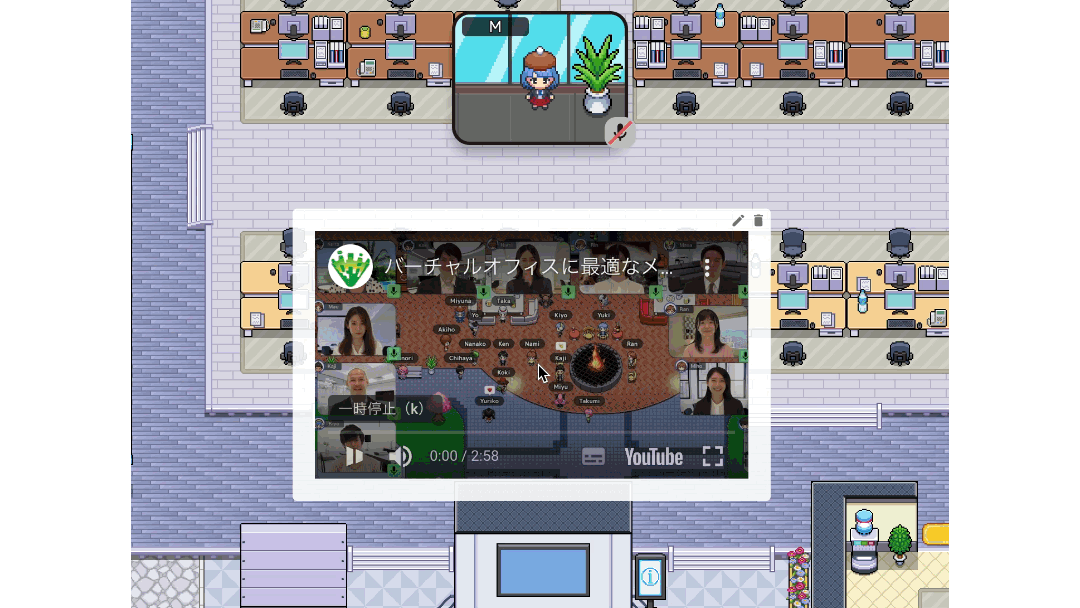Mute the video volume
Screen dimensions: 1080x608
pos(400,457)
